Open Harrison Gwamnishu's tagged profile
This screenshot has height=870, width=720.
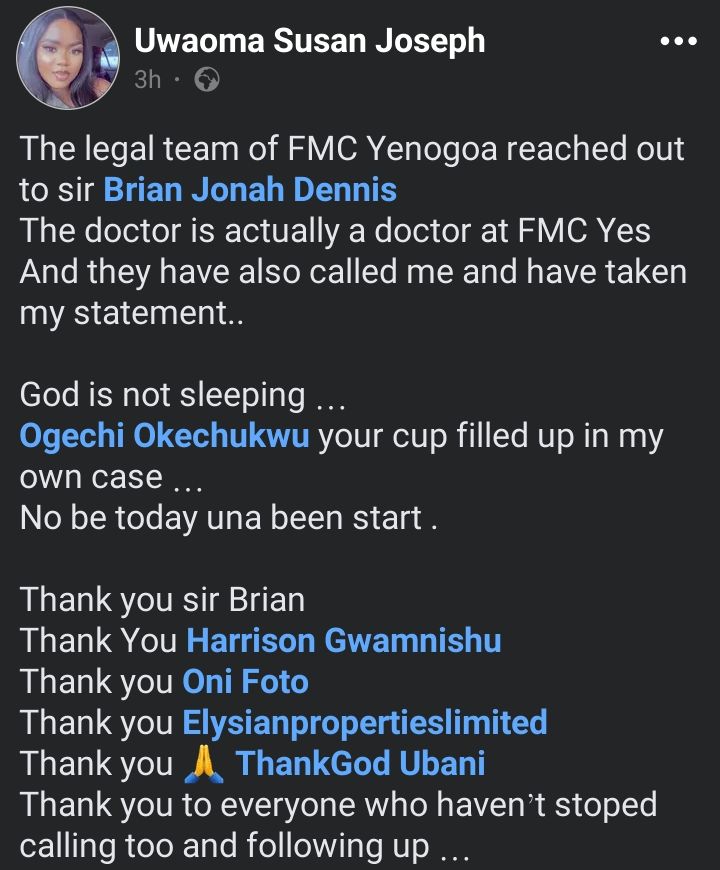(344, 639)
